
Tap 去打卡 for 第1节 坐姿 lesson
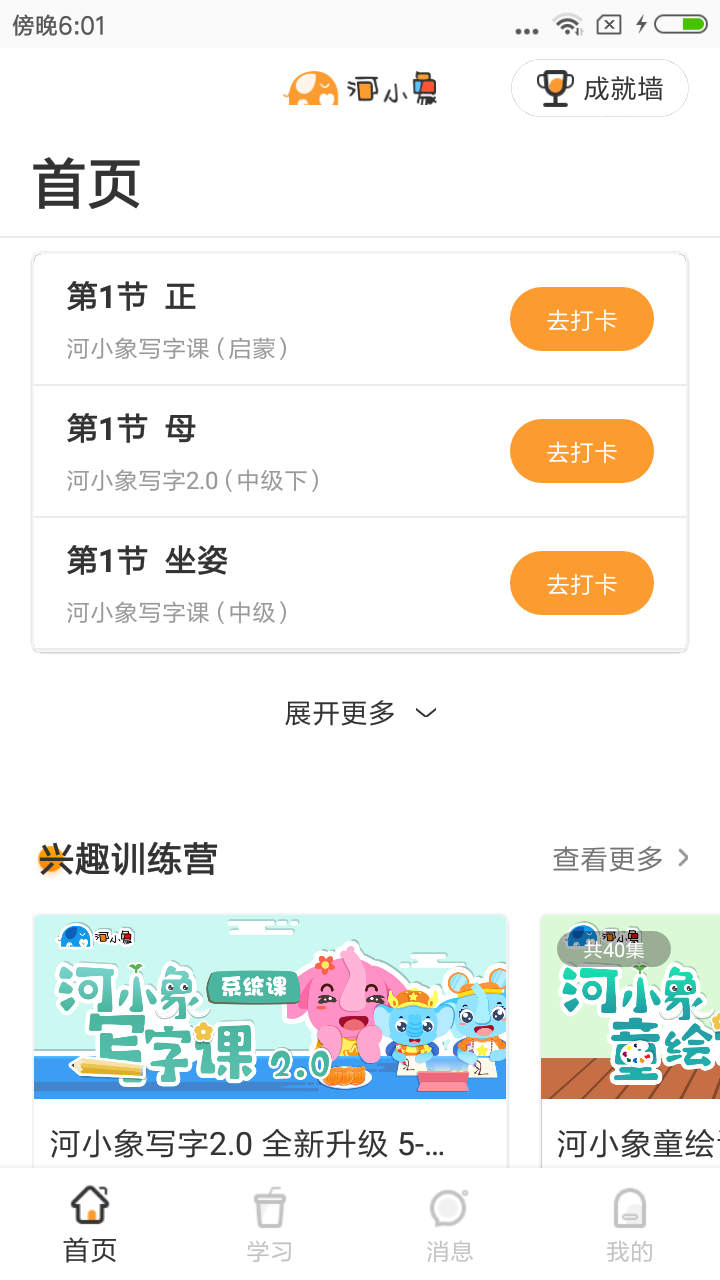pyautogui.click(x=582, y=583)
